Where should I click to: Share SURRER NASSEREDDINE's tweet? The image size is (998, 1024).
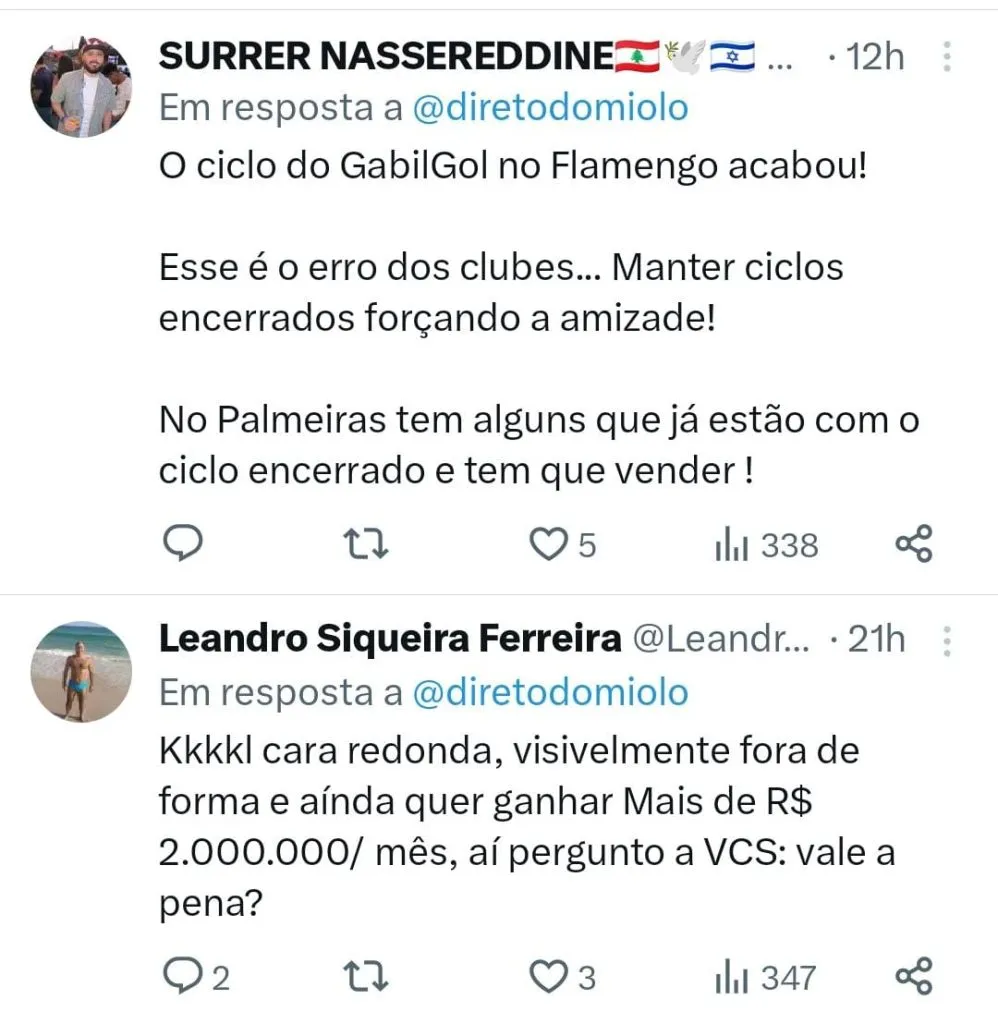pos(914,544)
